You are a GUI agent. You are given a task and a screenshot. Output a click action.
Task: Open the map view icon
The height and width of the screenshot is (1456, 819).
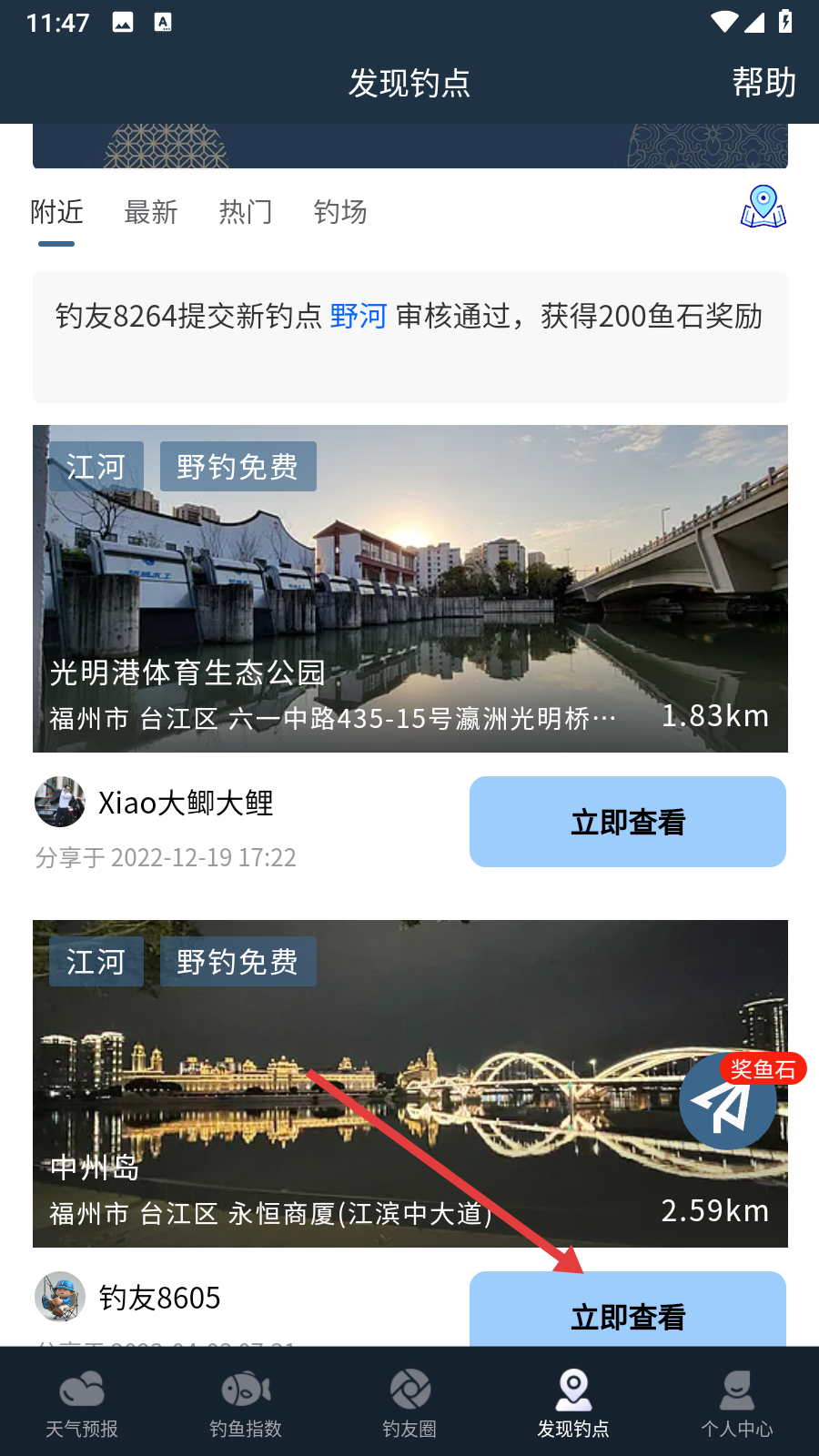point(763,207)
